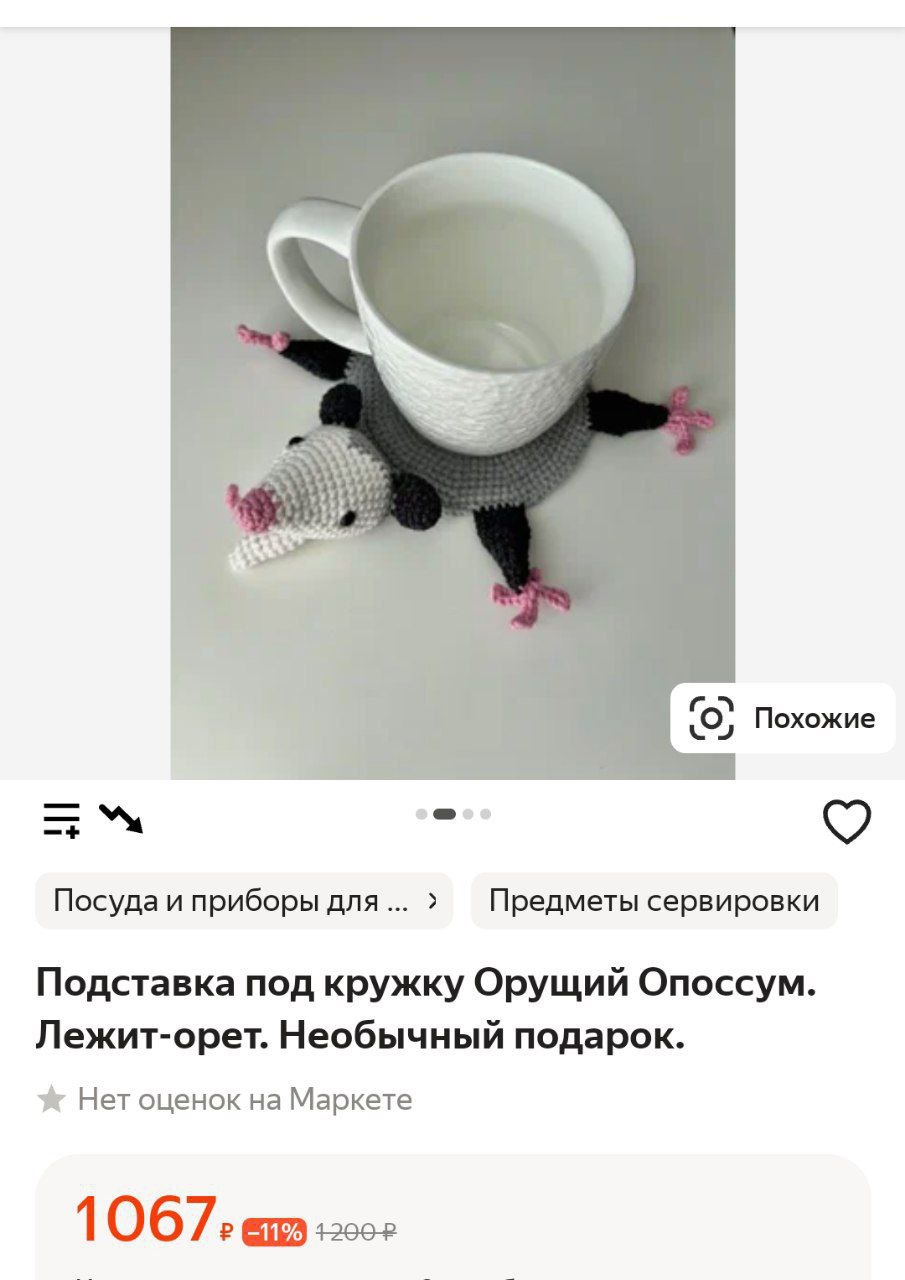The width and height of the screenshot is (905, 1280).
Task: Add product to favorites with heart icon
Action: click(846, 822)
